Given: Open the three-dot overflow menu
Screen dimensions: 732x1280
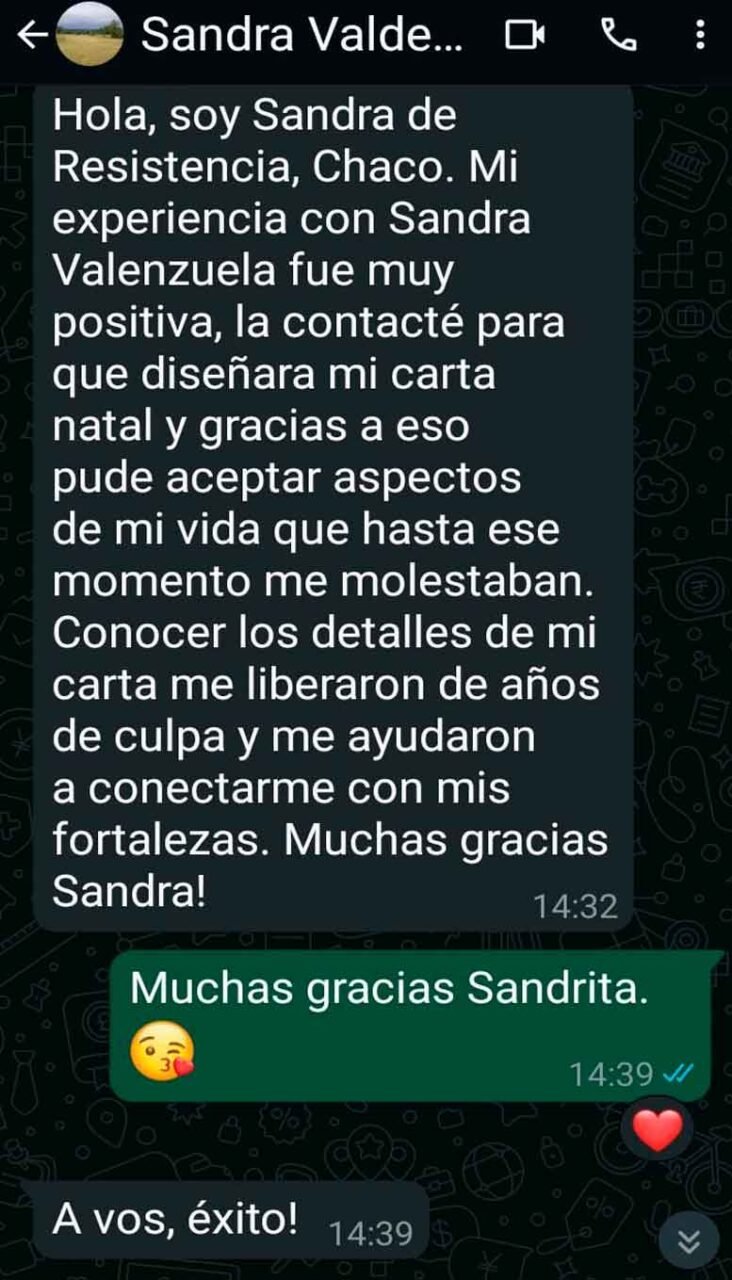Looking at the screenshot, I should pyautogui.click(x=698, y=36).
